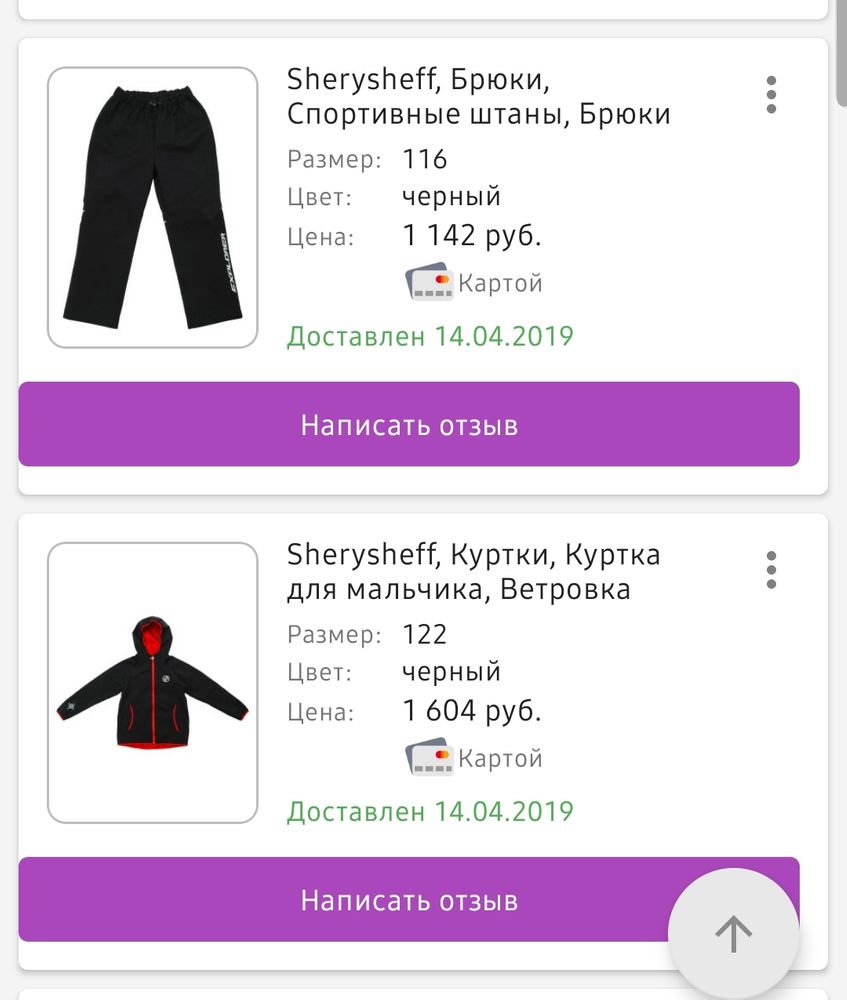The height and width of the screenshot is (1000, 847).
Task: Open overflow menu for Sherysheff trousers order
Action: (x=771, y=94)
